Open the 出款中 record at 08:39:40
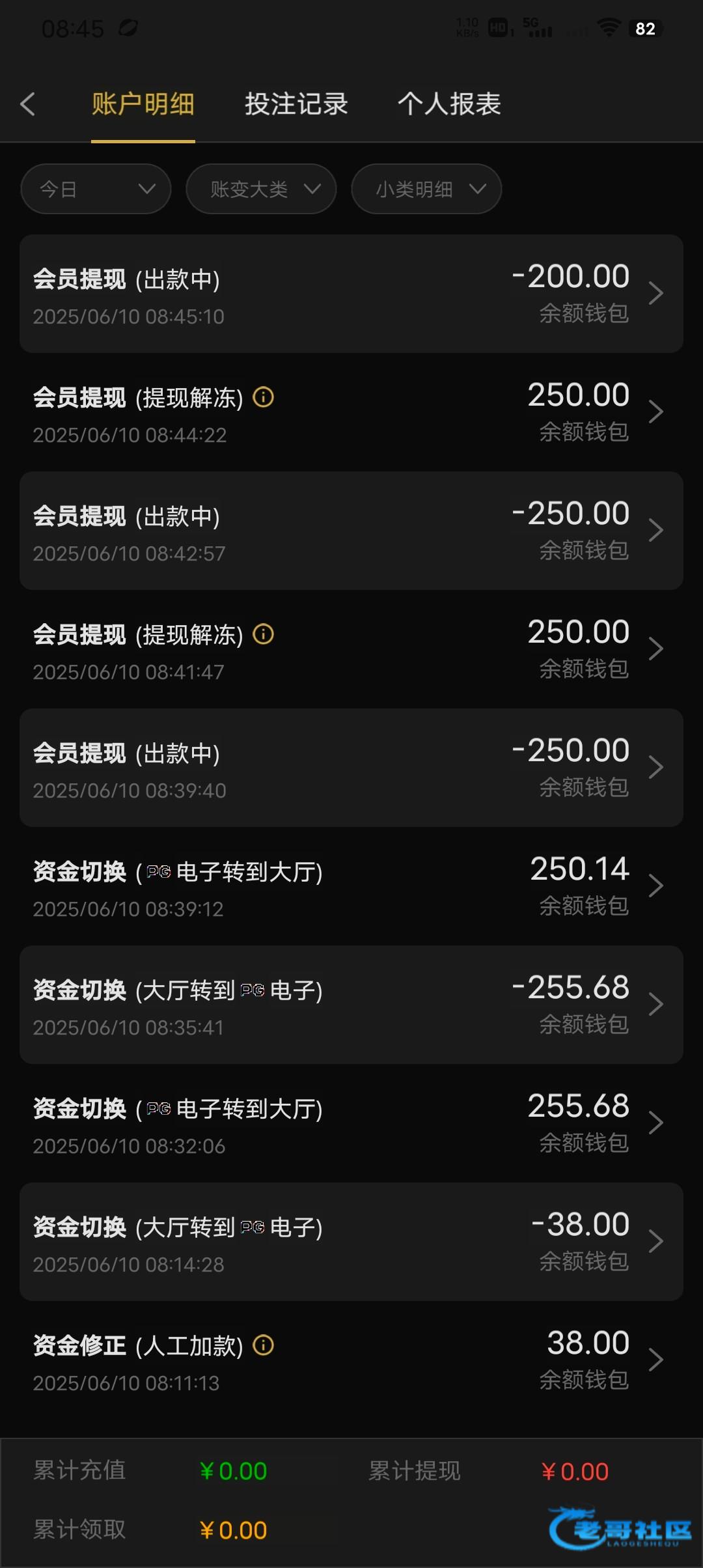703x1568 pixels. 351,768
